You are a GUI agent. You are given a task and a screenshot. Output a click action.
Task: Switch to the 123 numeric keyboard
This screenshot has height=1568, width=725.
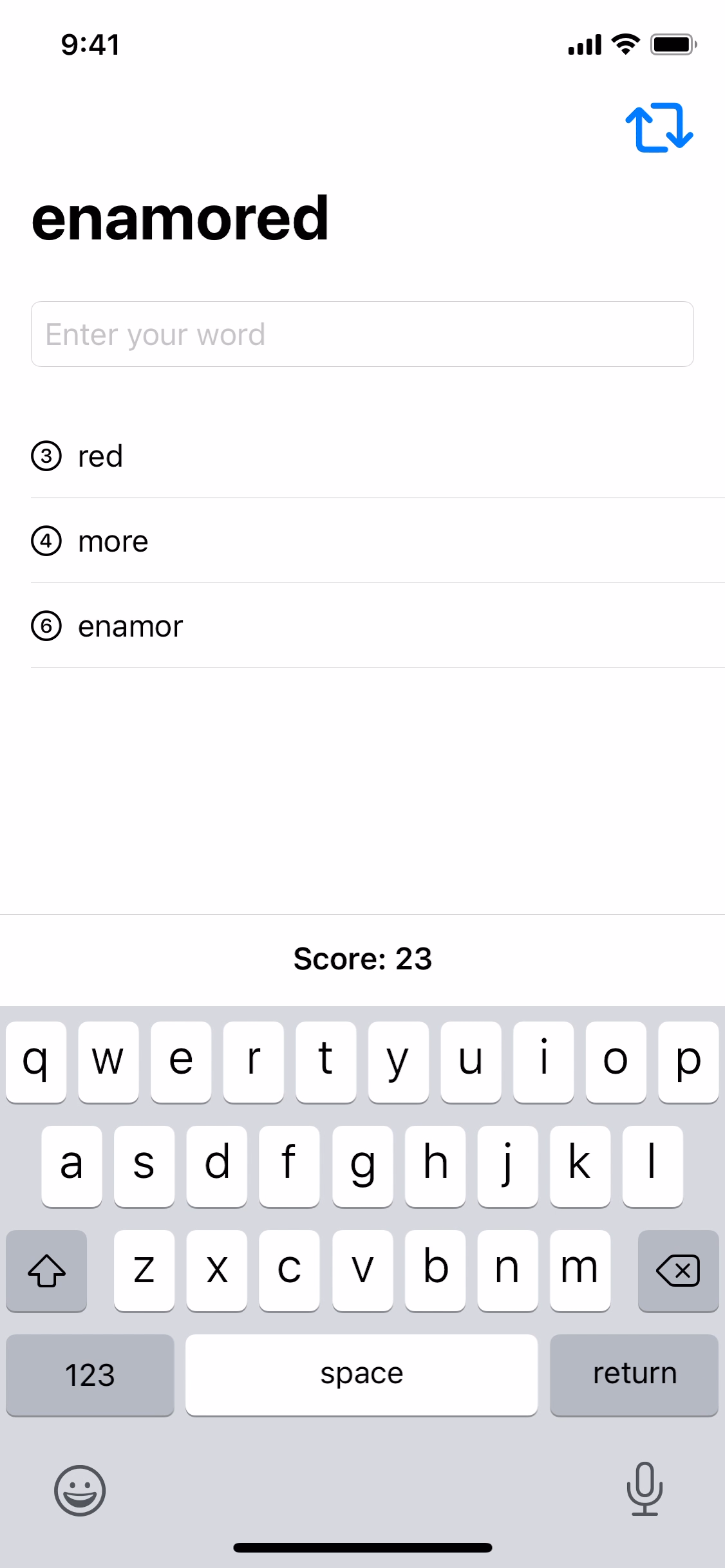[90, 1374]
